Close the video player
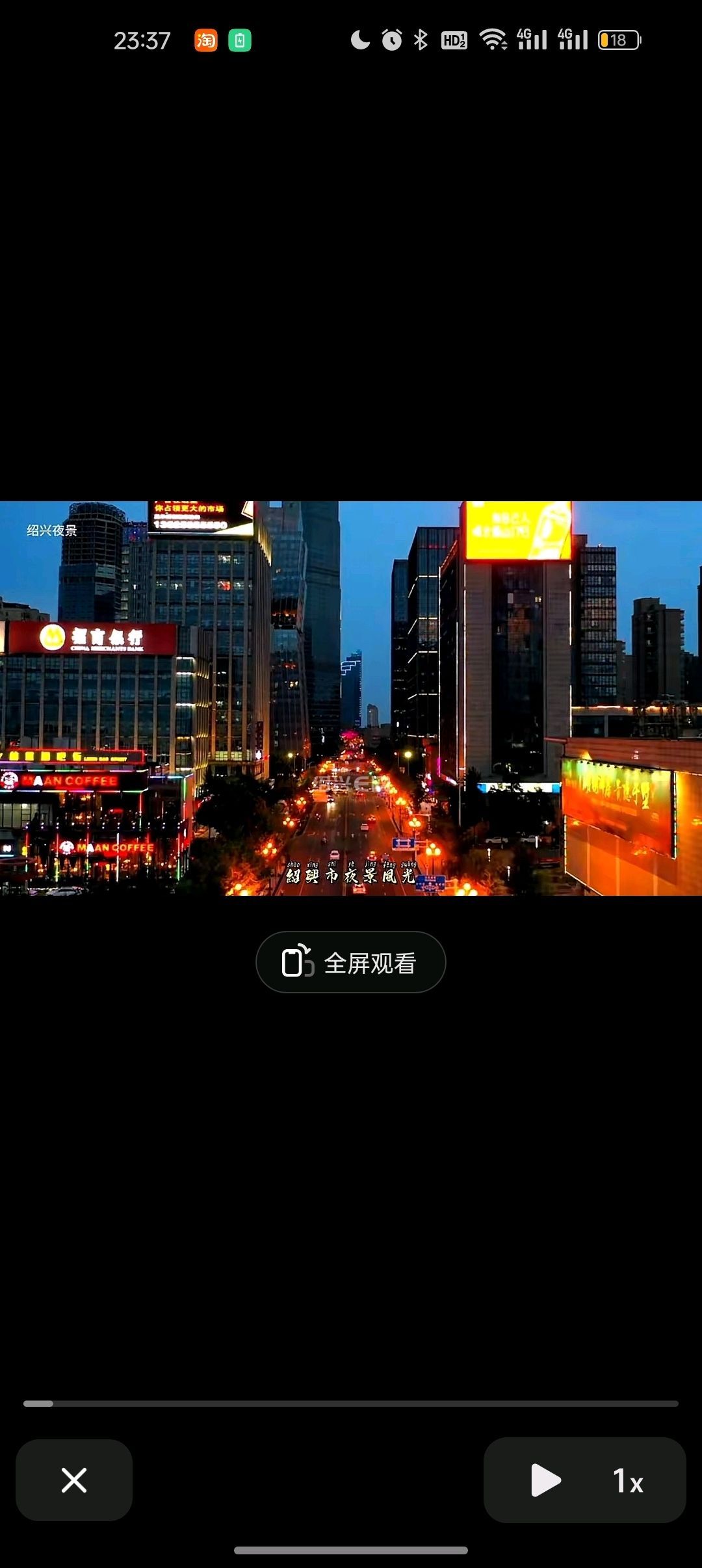 click(x=74, y=1480)
